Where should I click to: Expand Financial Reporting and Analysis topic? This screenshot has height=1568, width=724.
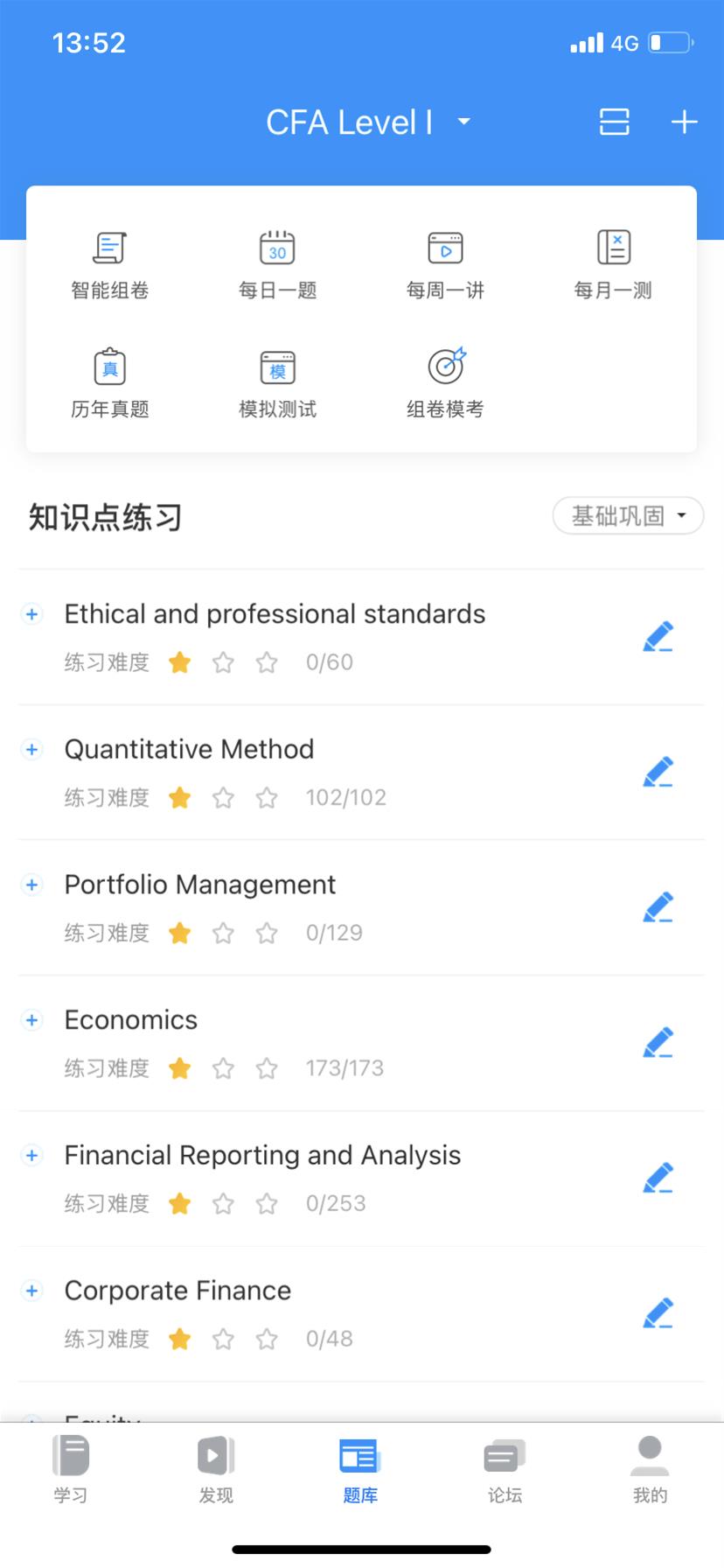[x=32, y=1155]
